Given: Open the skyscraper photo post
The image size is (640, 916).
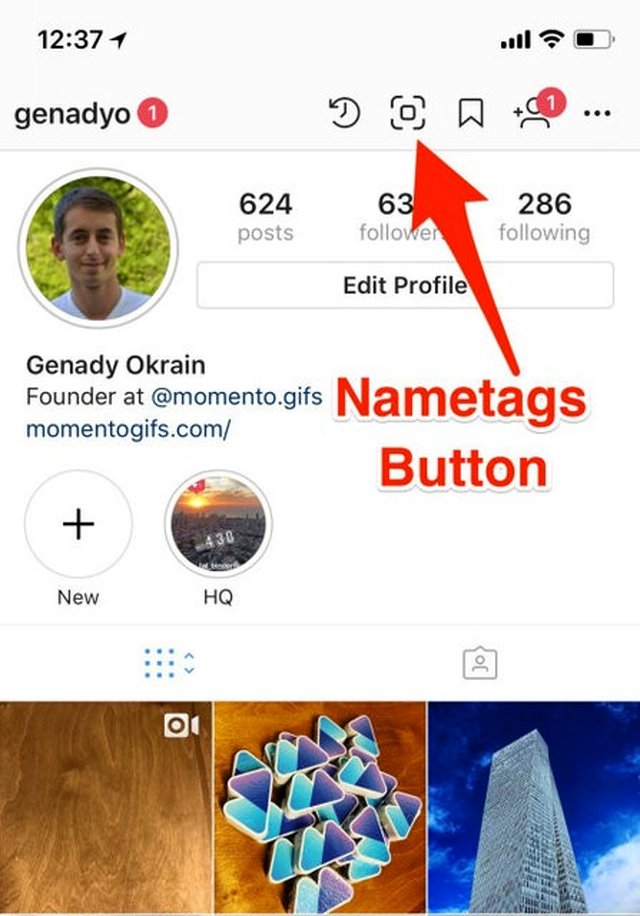Looking at the screenshot, I should click(534, 808).
